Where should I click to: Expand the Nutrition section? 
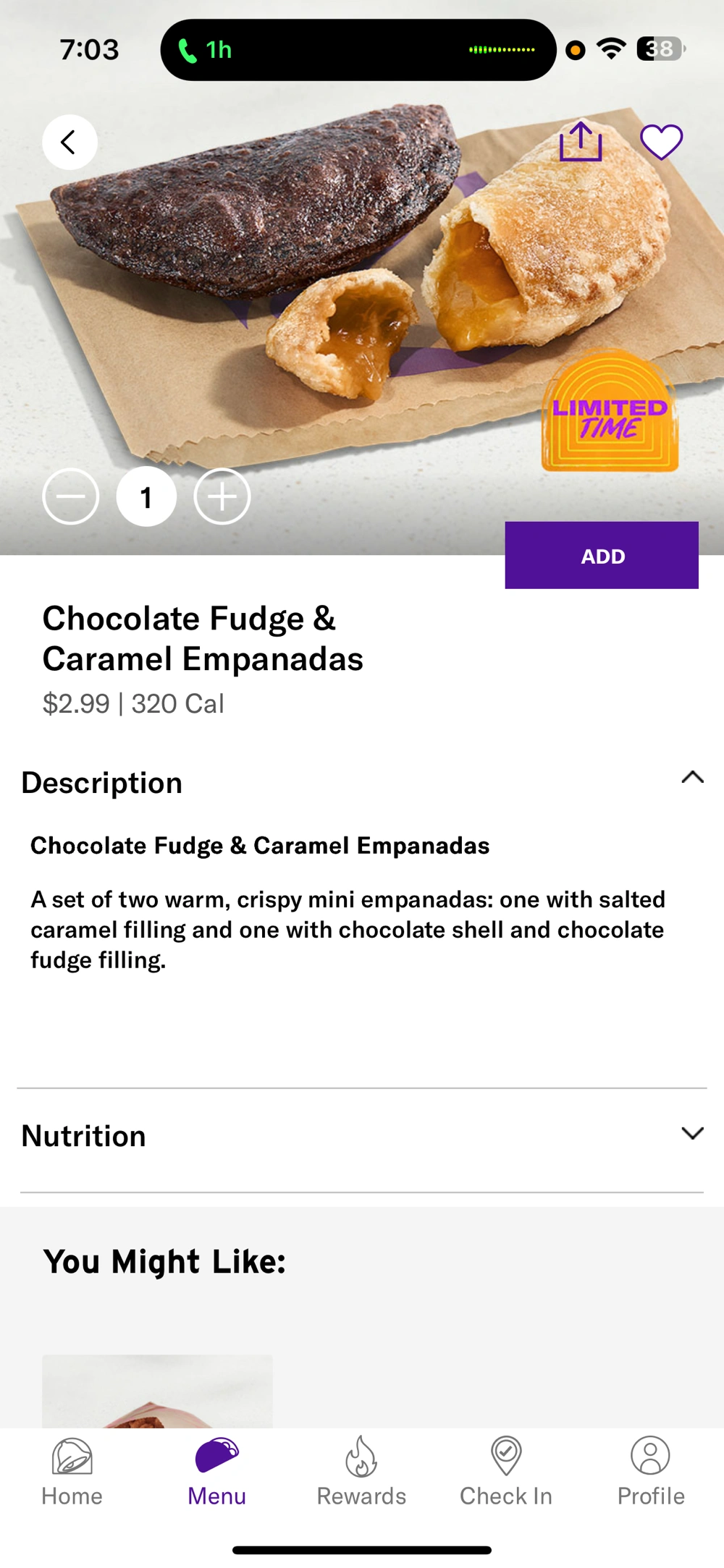pyautogui.click(x=692, y=1134)
